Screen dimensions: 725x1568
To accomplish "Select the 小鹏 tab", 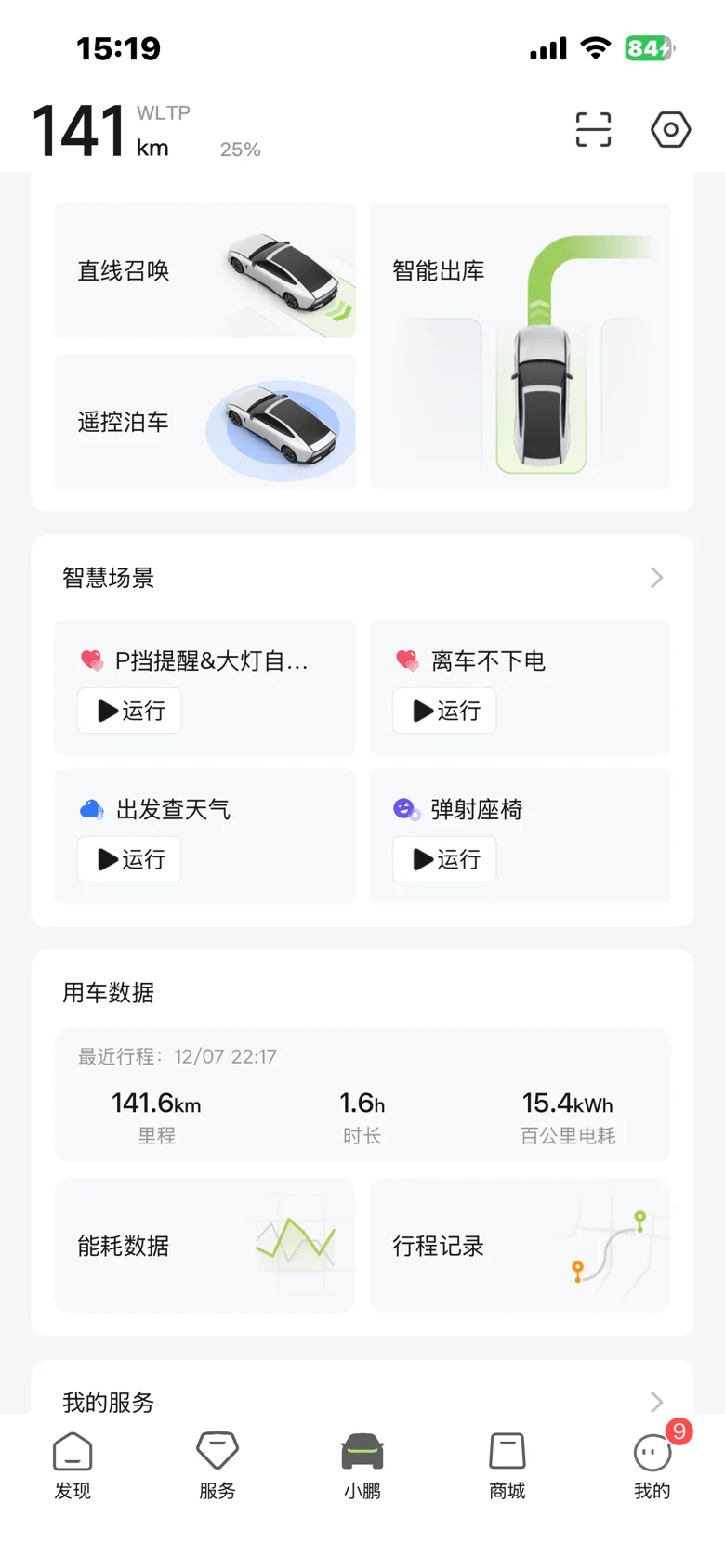I will (362, 1465).
